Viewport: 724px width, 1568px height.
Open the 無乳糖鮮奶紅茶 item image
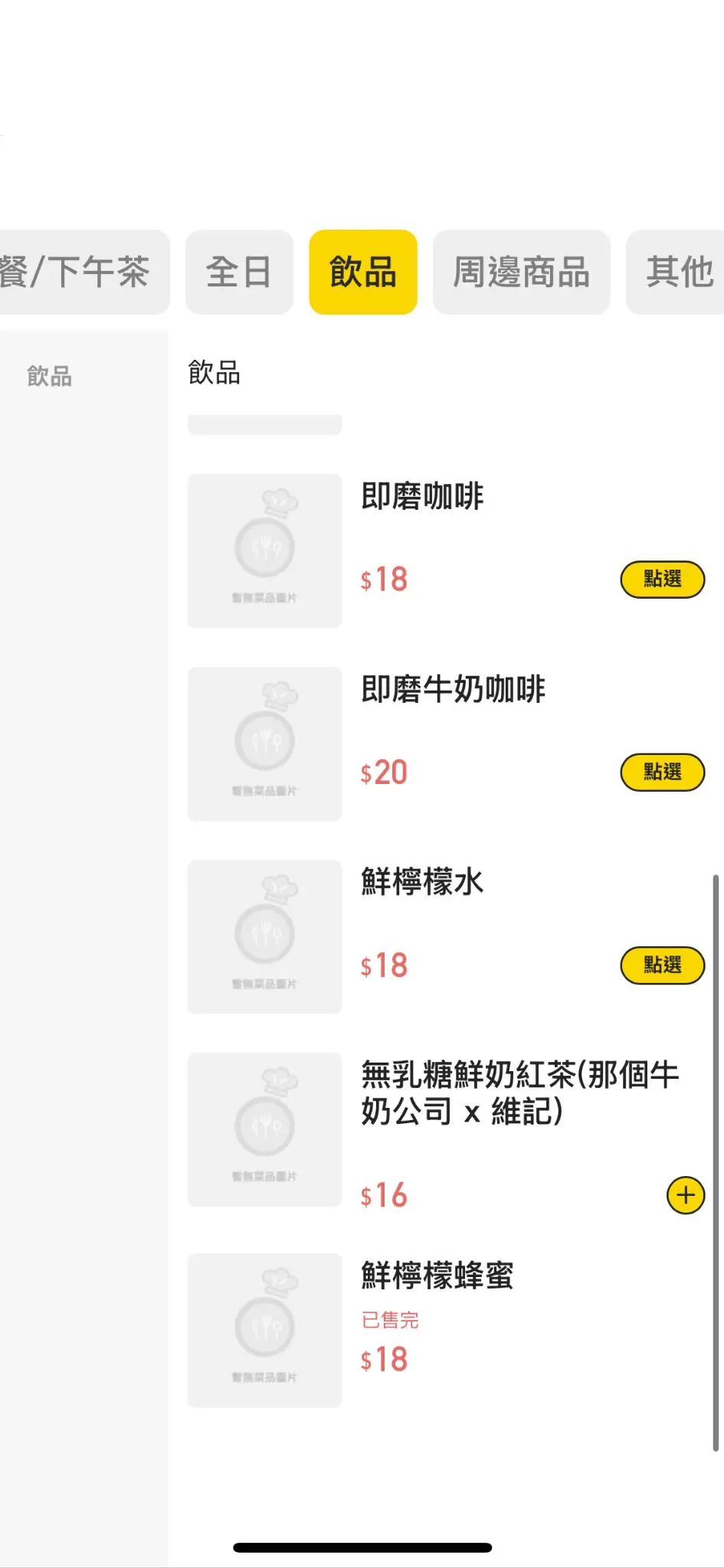pyautogui.click(x=264, y=1129)
